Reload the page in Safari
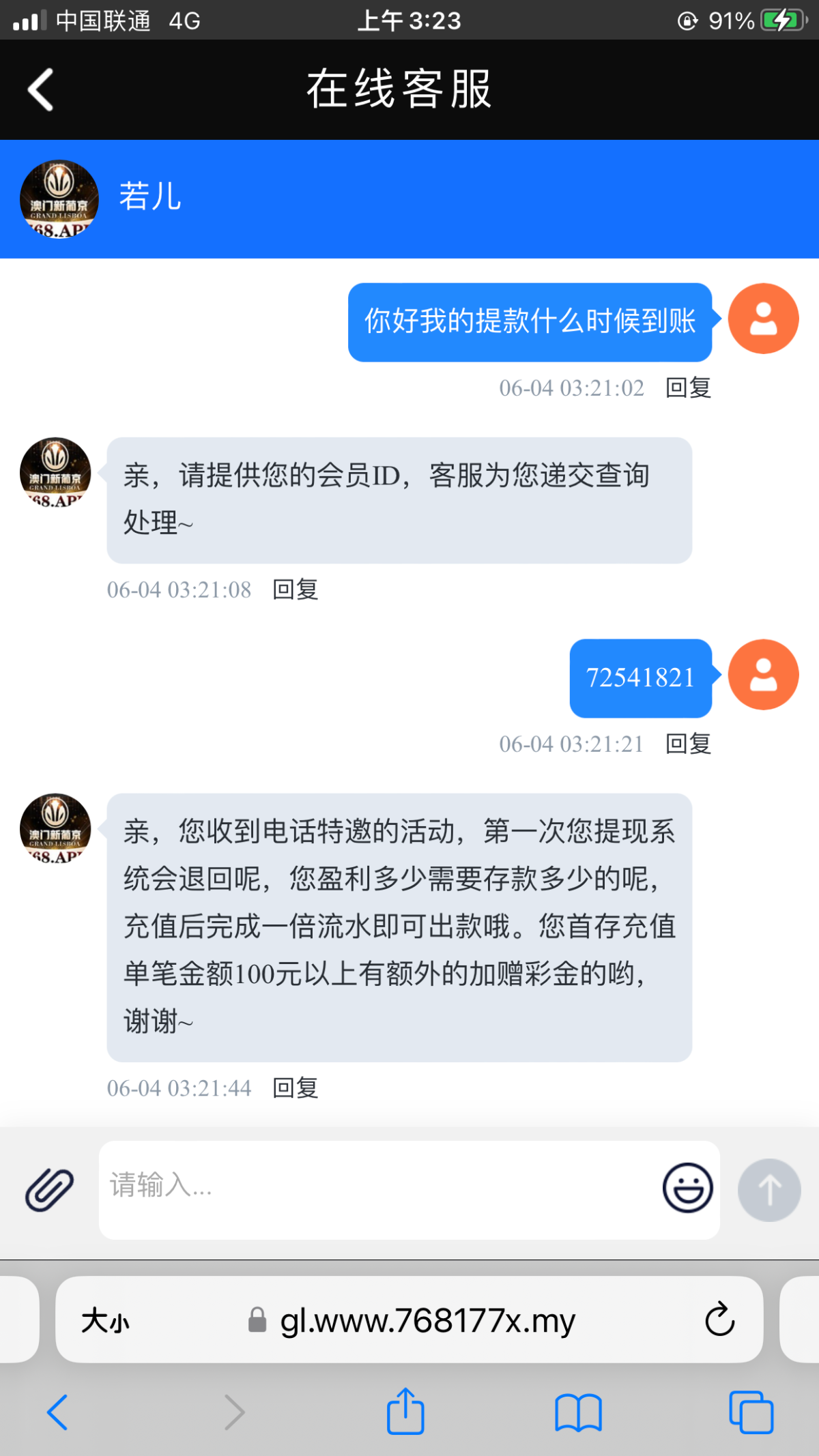Viewport: 819px width, 1456px height. click(719, 1320)
